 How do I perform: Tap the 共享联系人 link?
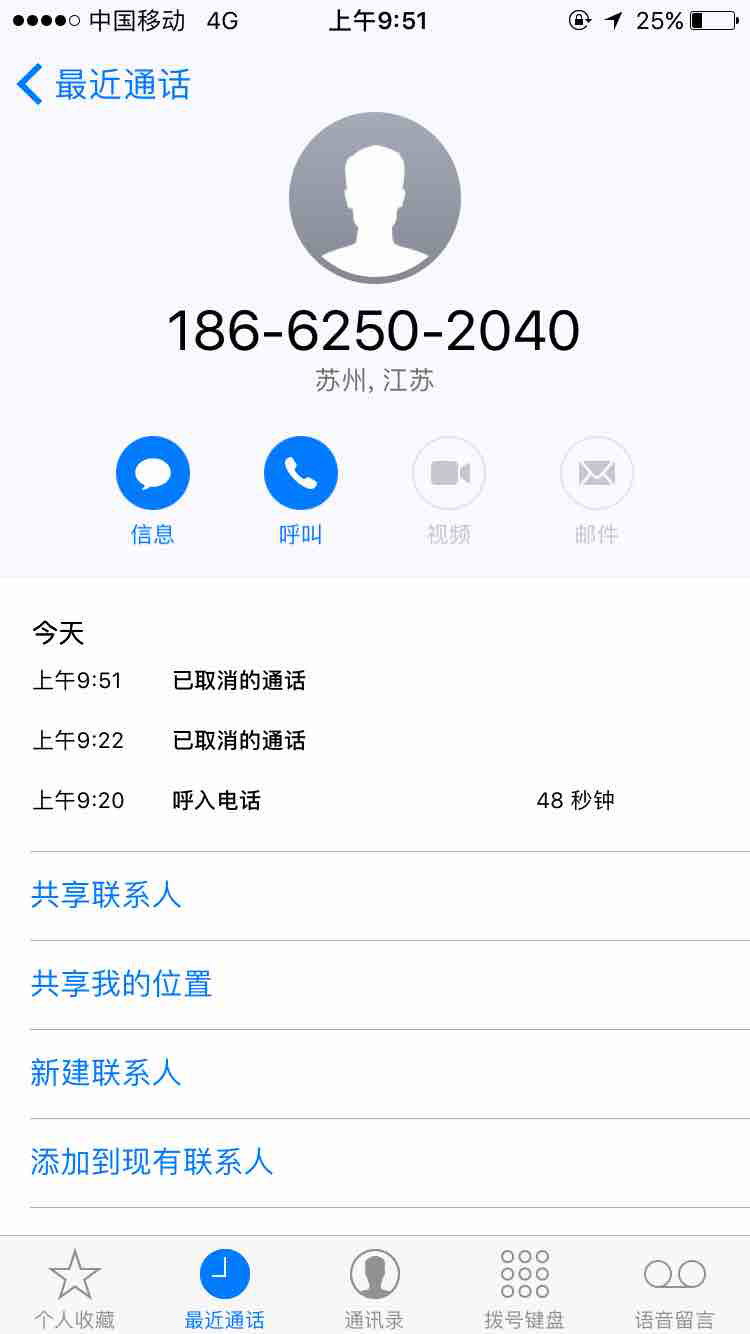(x=106, y=895)
